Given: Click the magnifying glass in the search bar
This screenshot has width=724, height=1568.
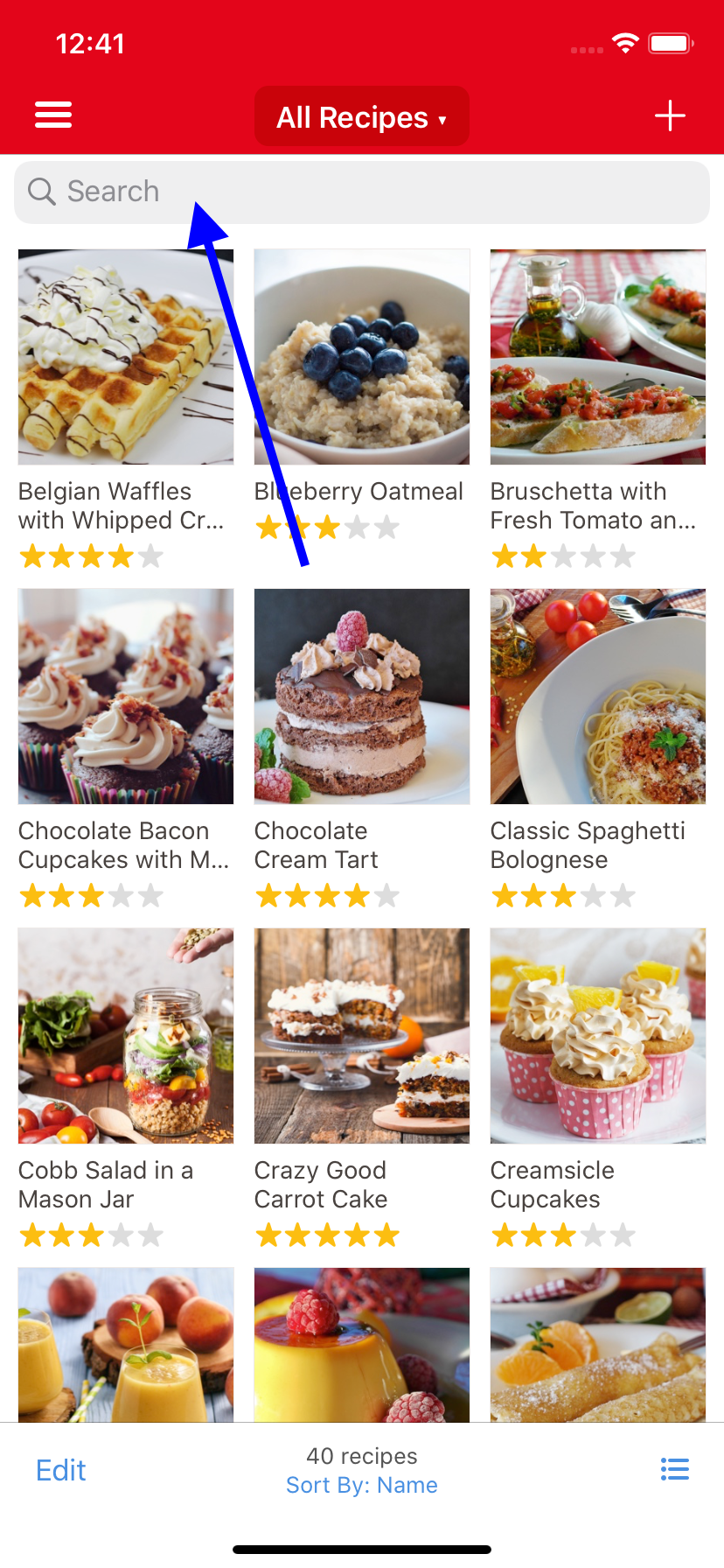Looking at the screenshot, I should 41,191.
